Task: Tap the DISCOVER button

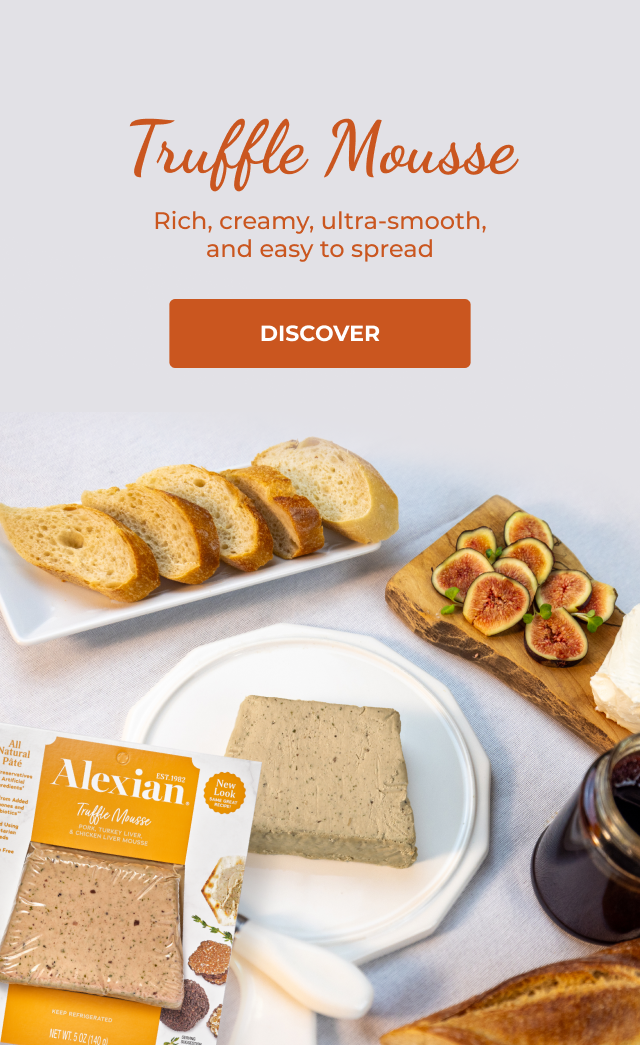Action: [x=319, y=333]
